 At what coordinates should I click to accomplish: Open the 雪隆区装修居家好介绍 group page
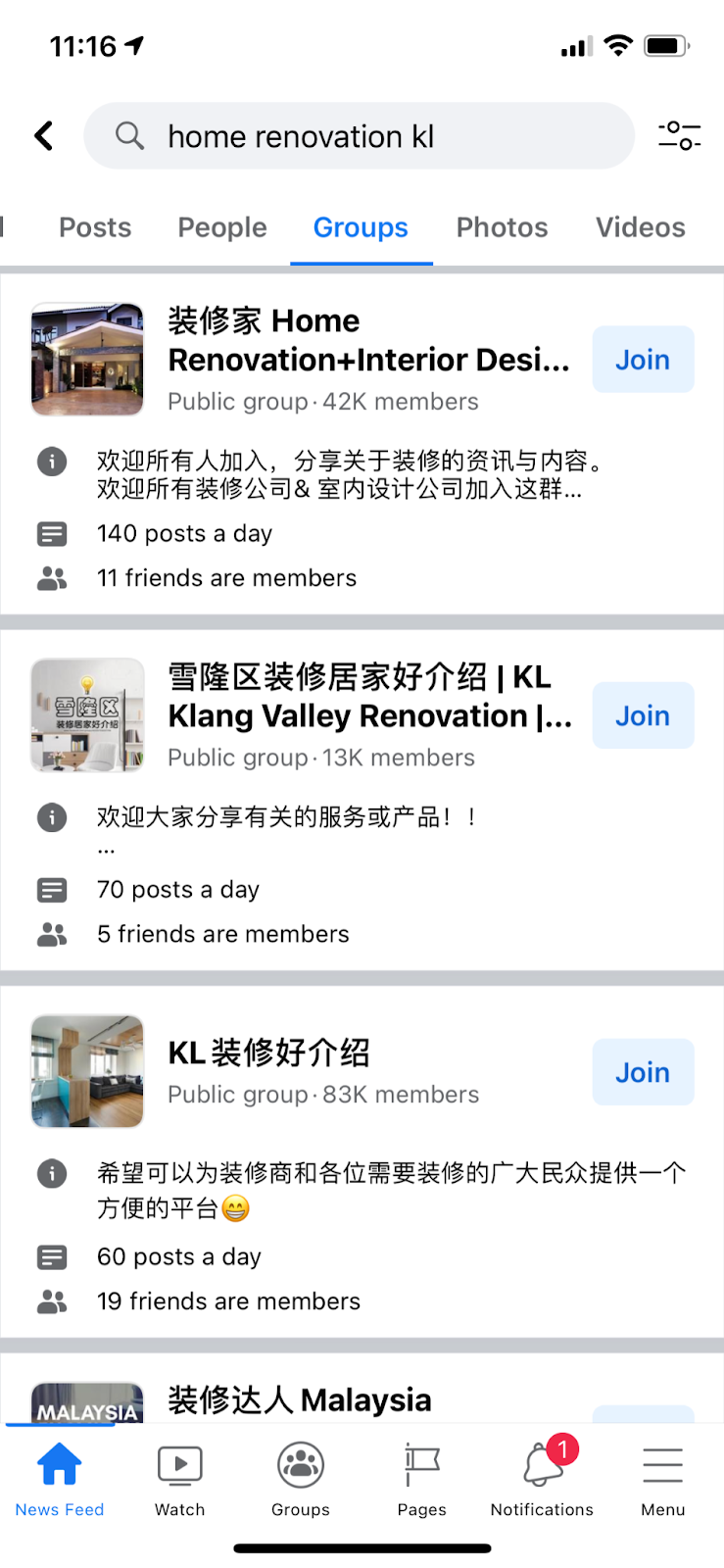[369, 696]
